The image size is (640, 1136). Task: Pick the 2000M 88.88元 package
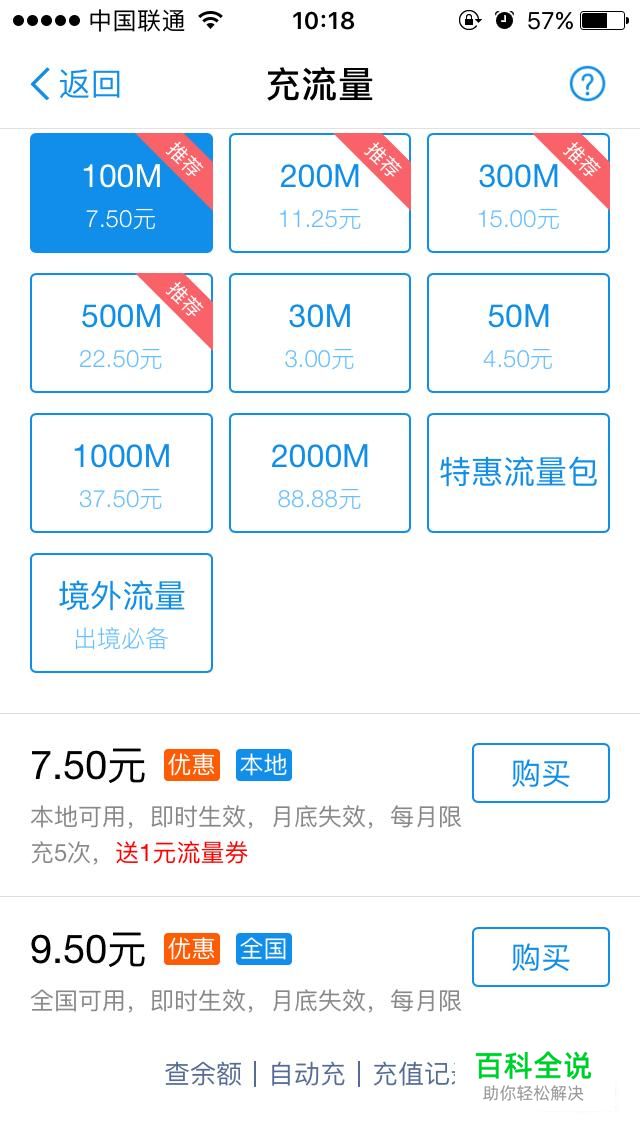[x=320, y=473]
